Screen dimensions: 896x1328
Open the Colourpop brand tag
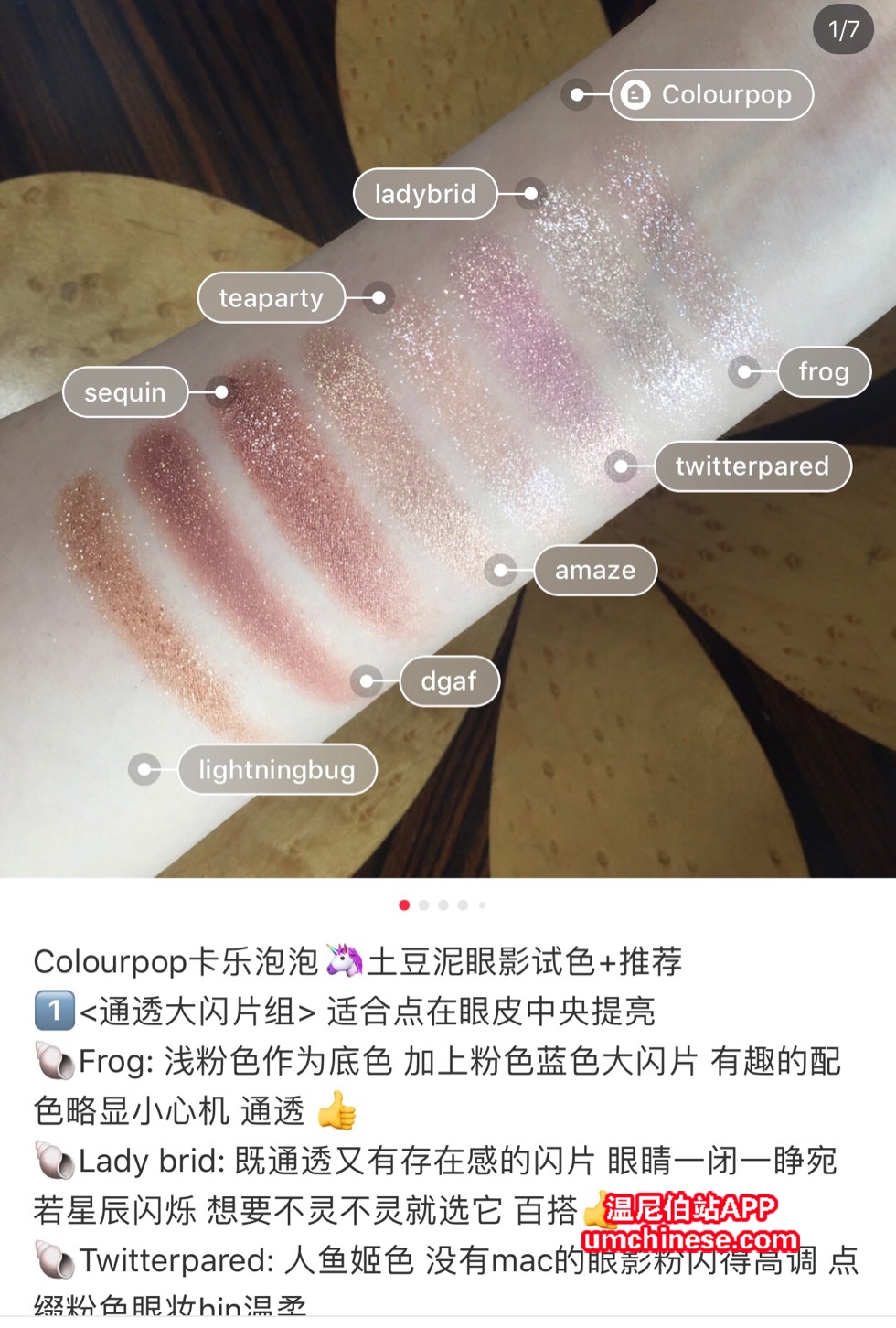(x=711, y=94)
